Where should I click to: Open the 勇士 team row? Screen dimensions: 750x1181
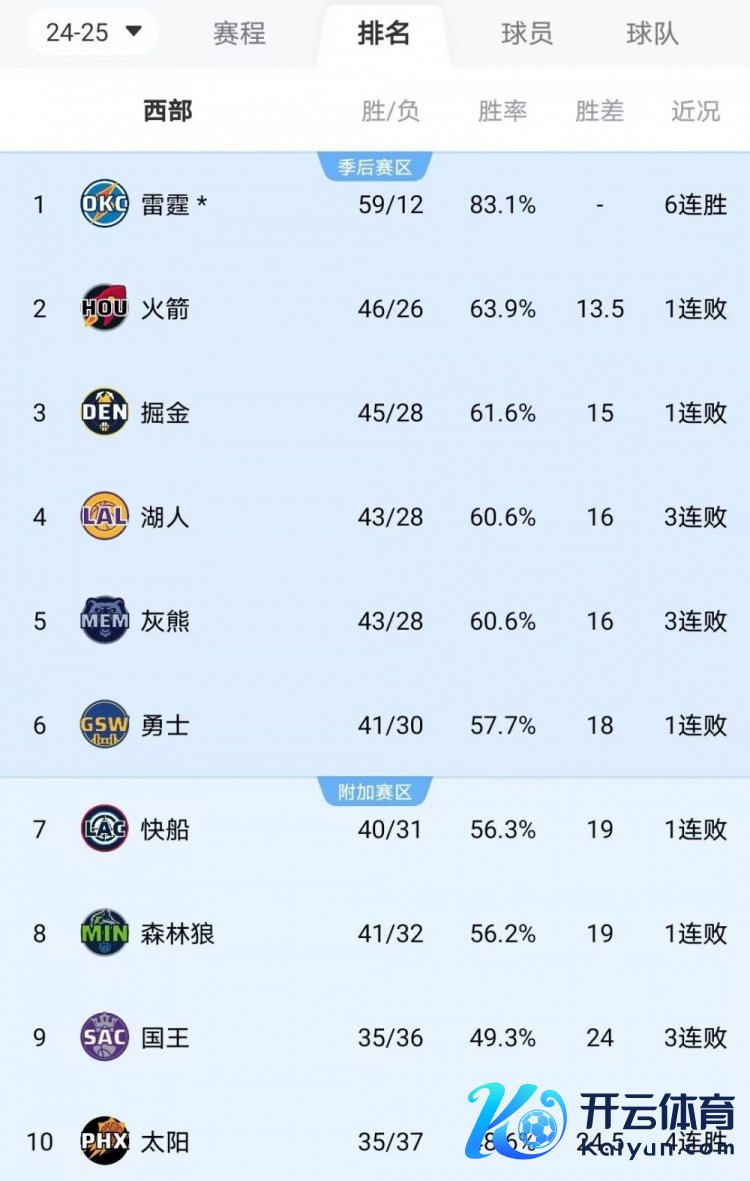tap(165, 725)
